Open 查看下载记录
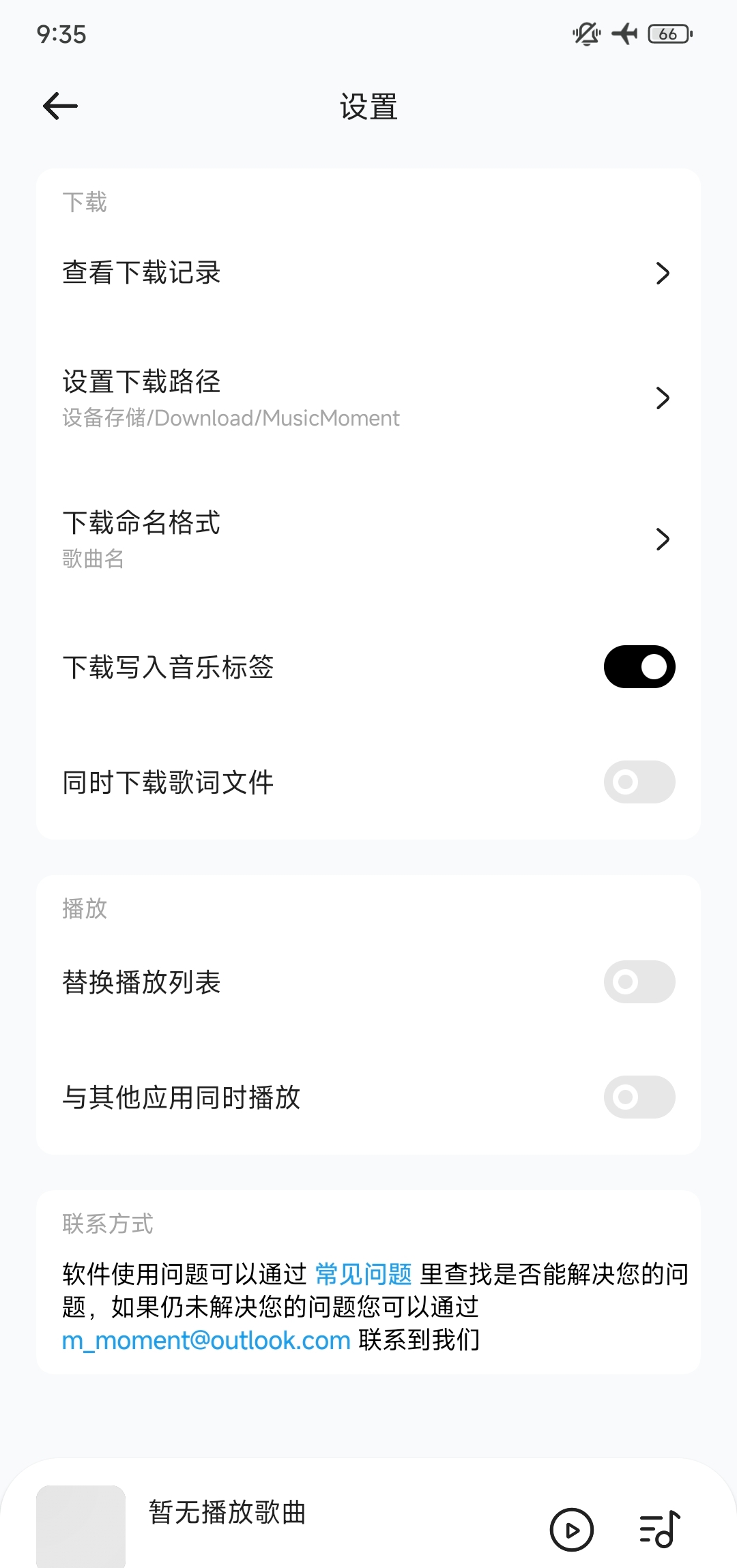This screenshot has width=737, height=1568. pyautogui.click(x=369, y=273)
